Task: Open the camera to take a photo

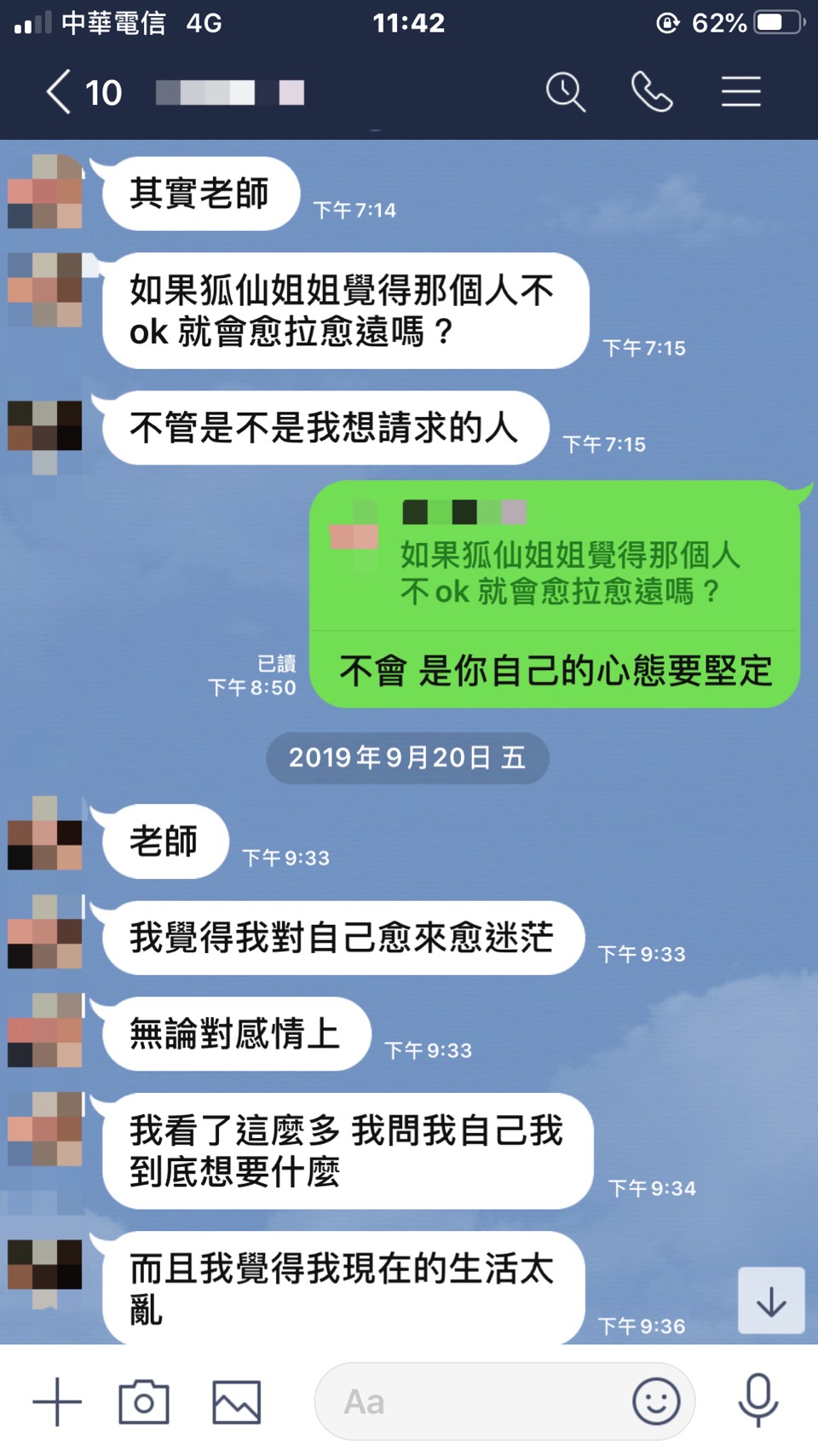Action: [144, 1401]
